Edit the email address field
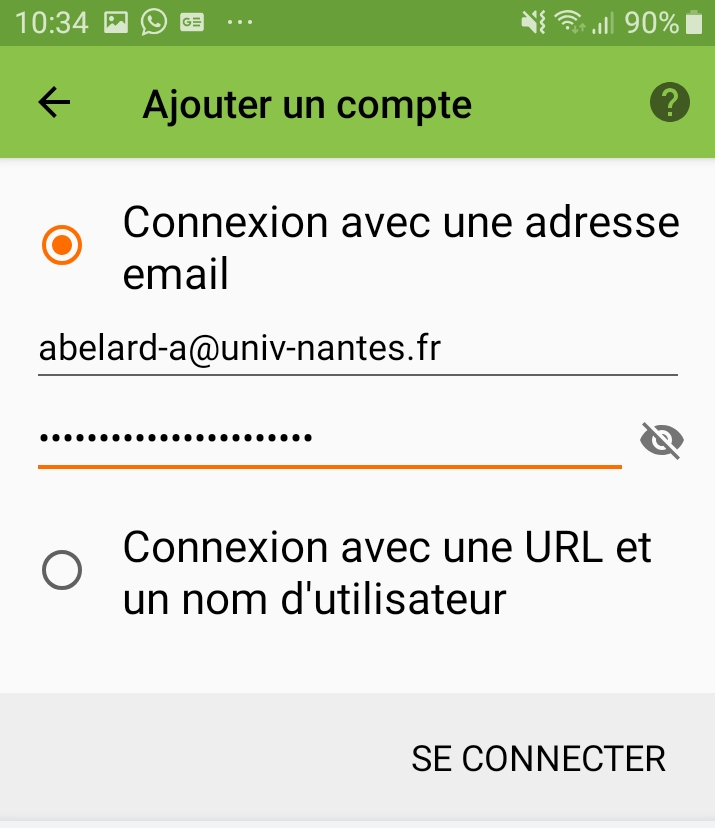This screenshot has width=715, height=828. [357, 349]
